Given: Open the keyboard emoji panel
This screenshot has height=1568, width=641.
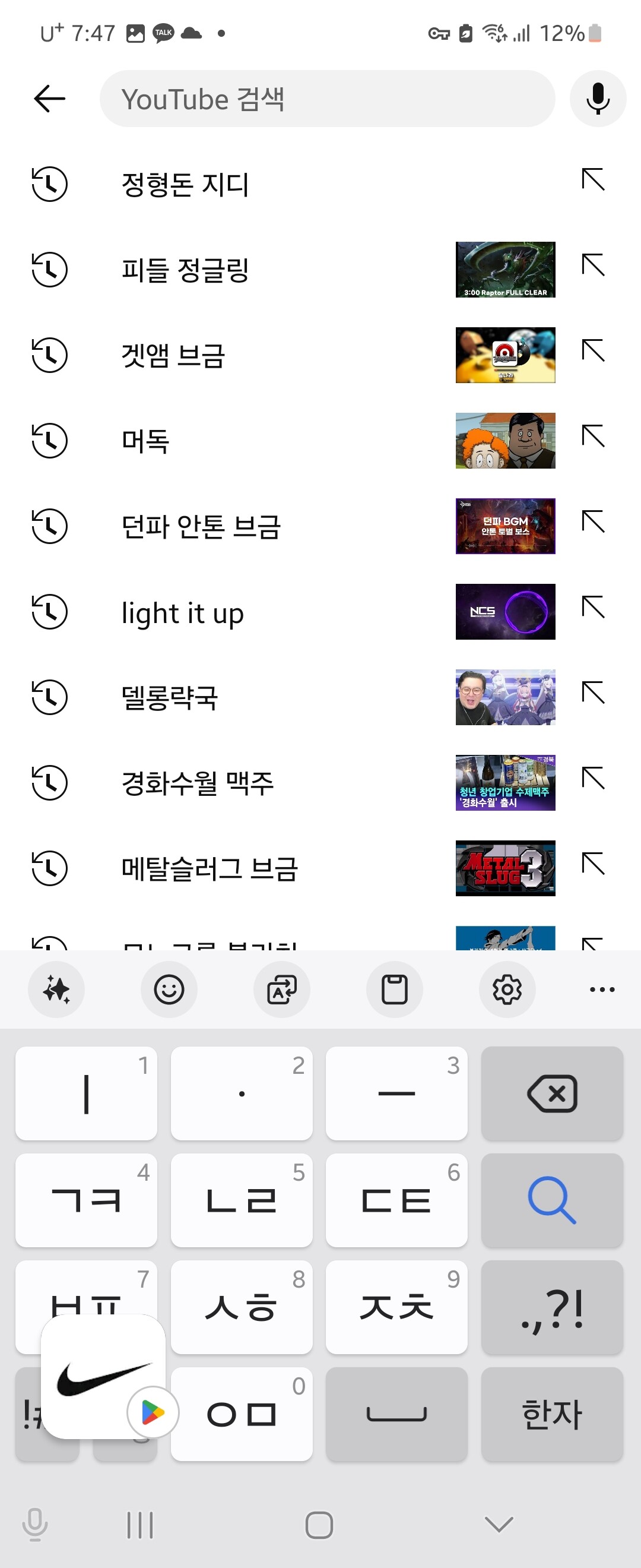Looking at the screenshot, I should tap(169, 989).
